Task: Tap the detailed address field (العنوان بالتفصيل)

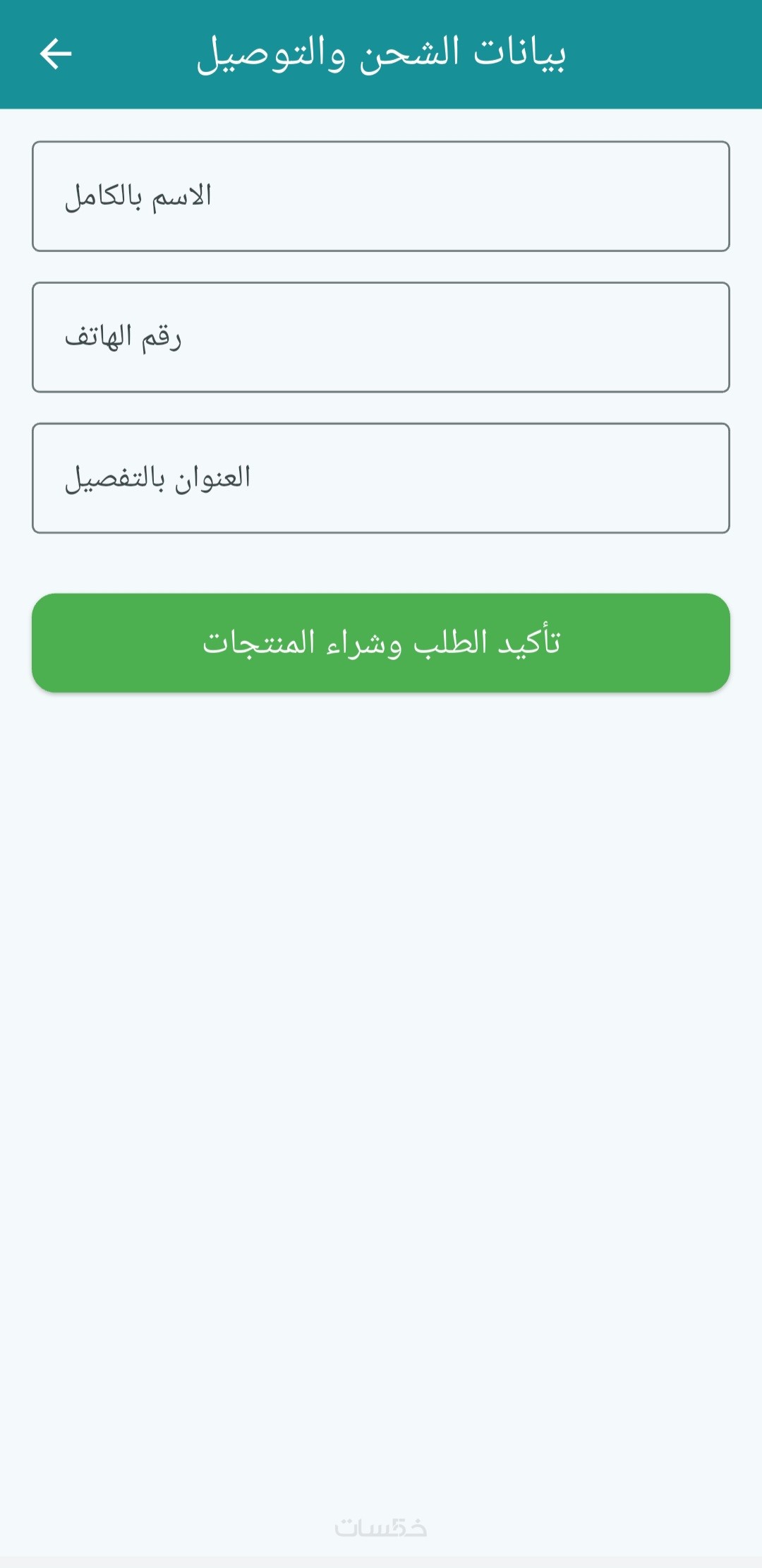Action: 381,478
